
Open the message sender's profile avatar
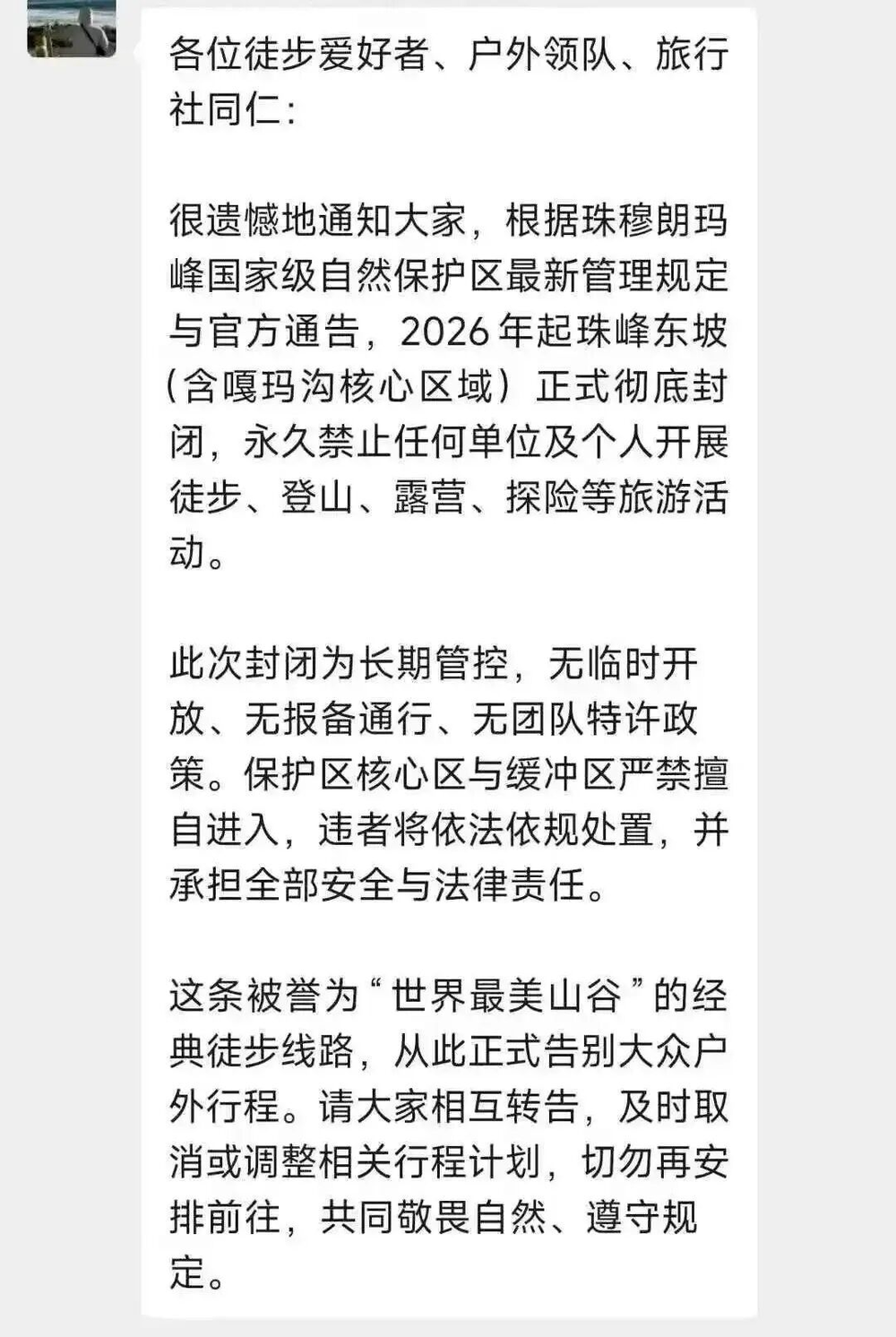click(72, 29)
